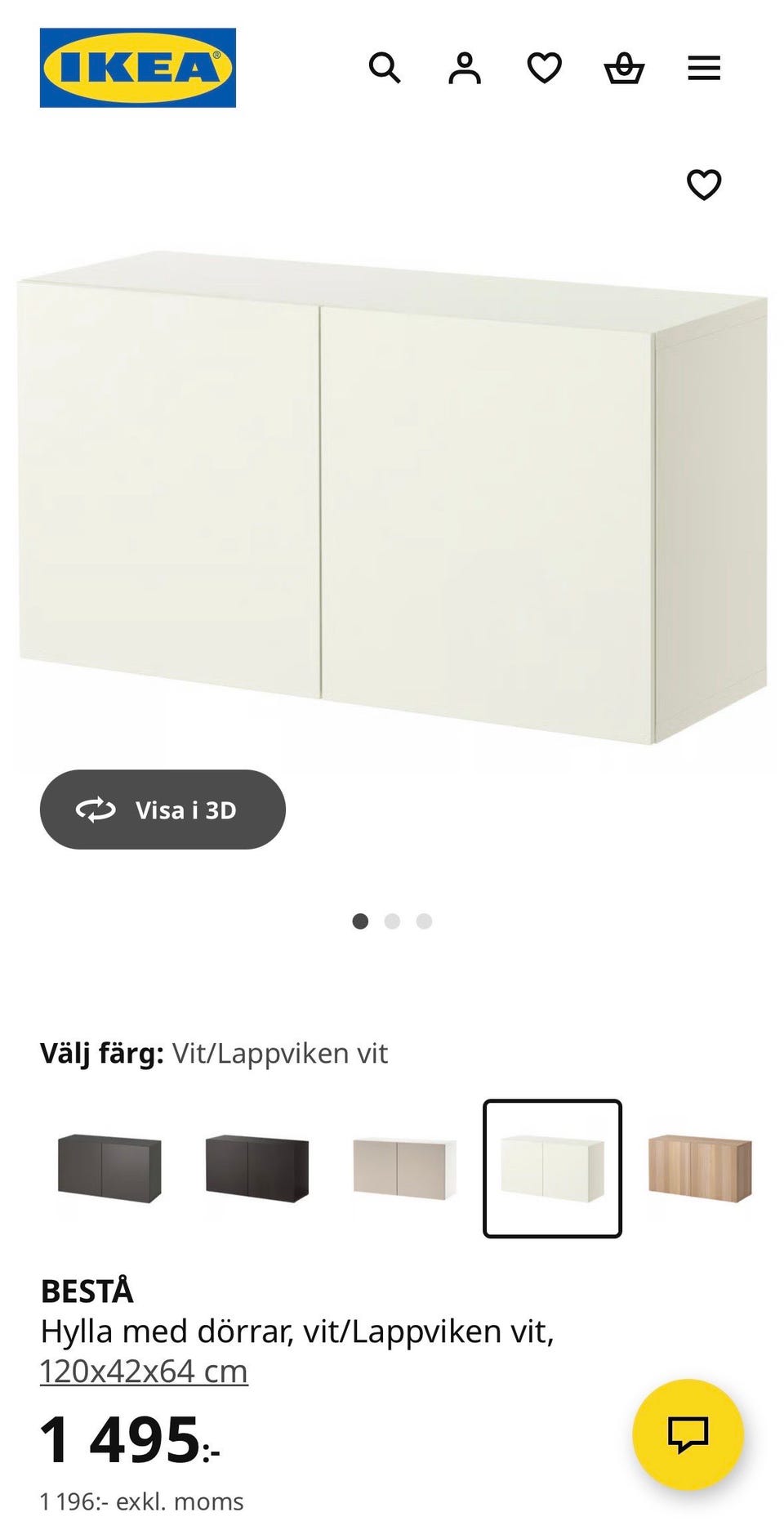Open the search function

385,69
